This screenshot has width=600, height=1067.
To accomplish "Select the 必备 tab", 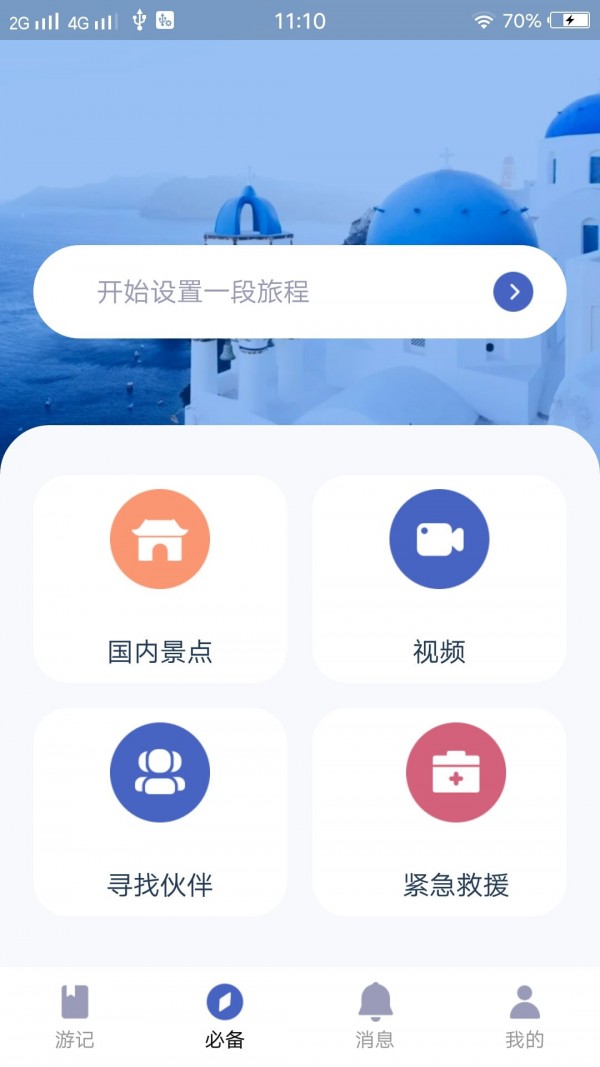I will pyautogui.click(x=225, y=1016).
